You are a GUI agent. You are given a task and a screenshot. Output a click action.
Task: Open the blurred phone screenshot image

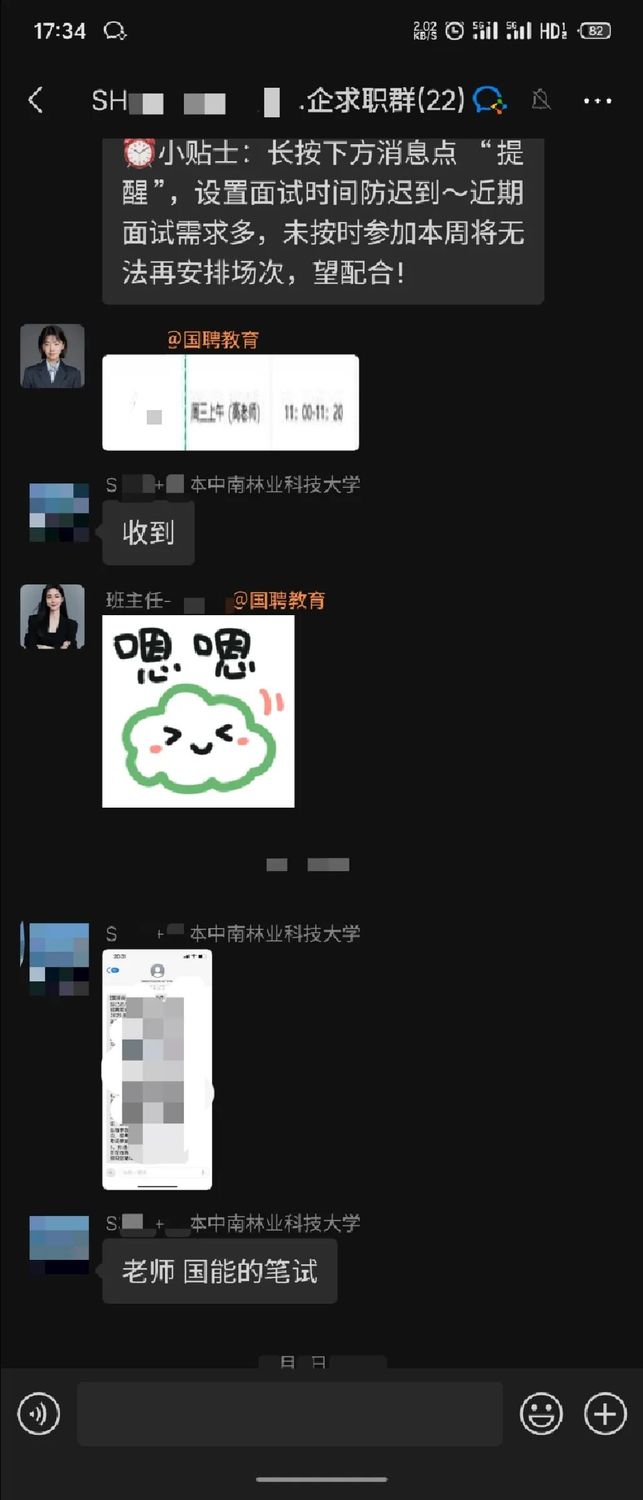click(157, 1069)
